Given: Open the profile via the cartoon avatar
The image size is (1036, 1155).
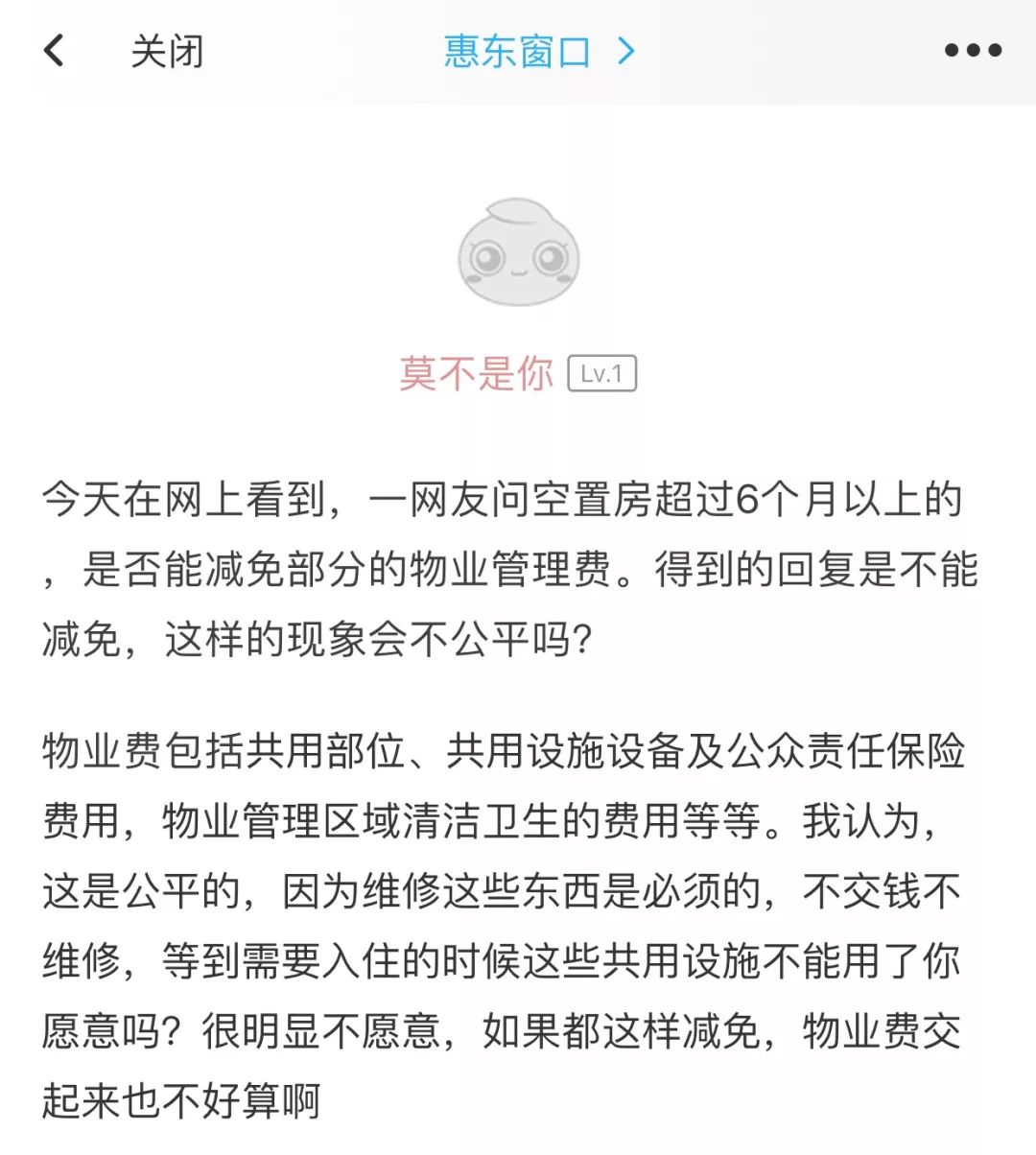Looking at the screenshot, I should coord(518,251).
